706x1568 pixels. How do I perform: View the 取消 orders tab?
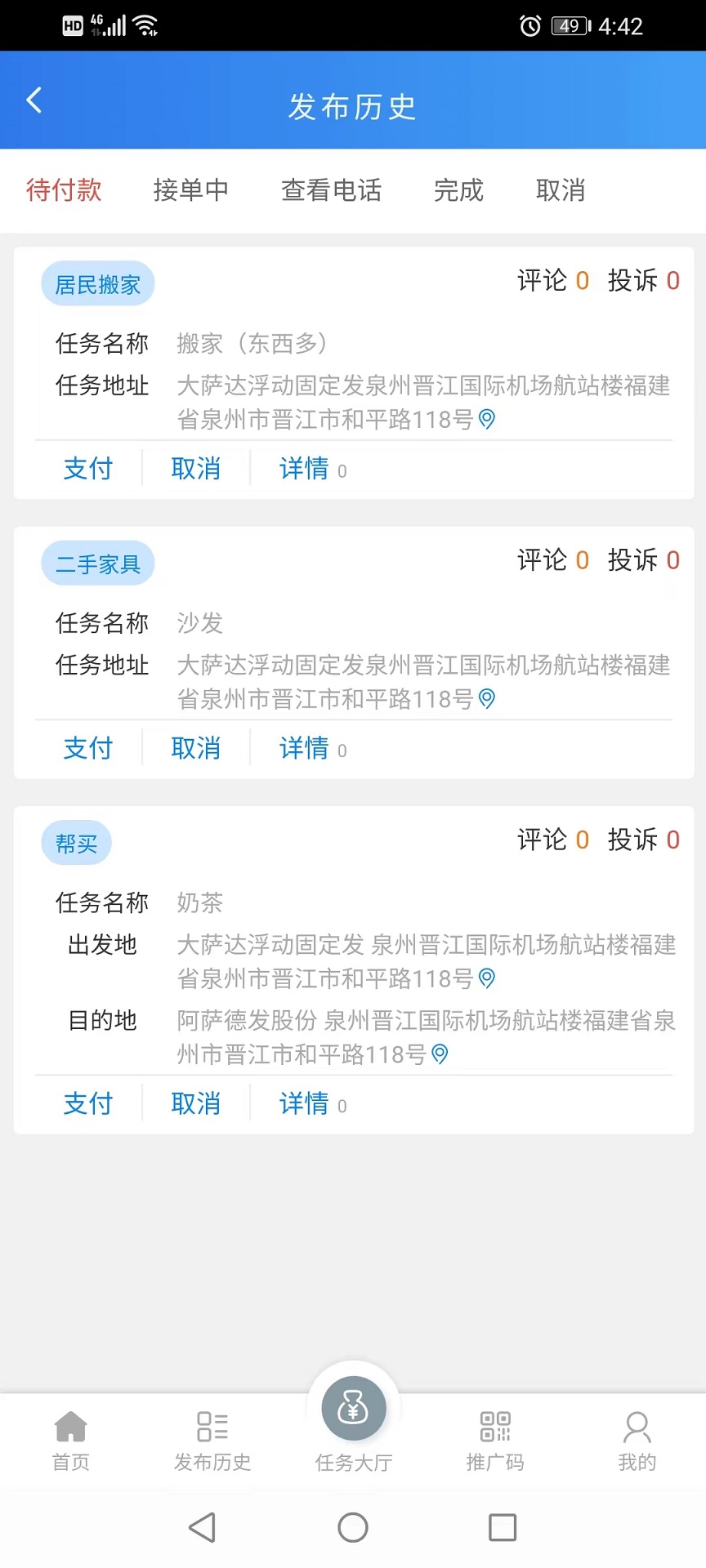[561, 190]
